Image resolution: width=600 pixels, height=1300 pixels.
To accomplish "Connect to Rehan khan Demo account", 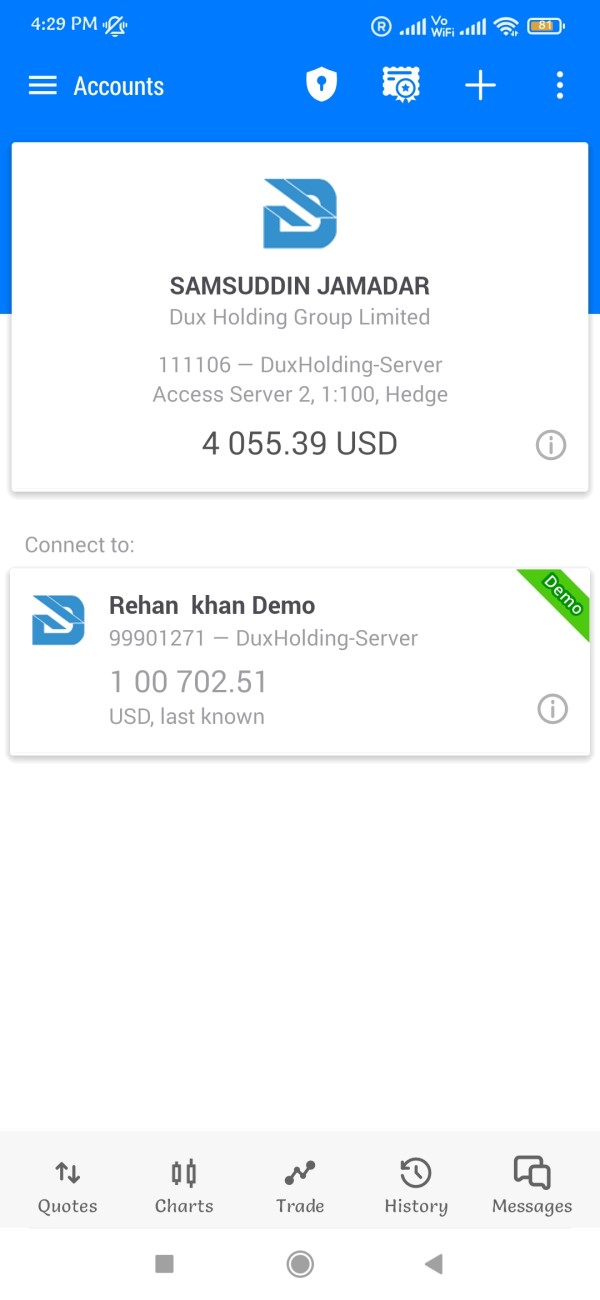I will (300, 662).
